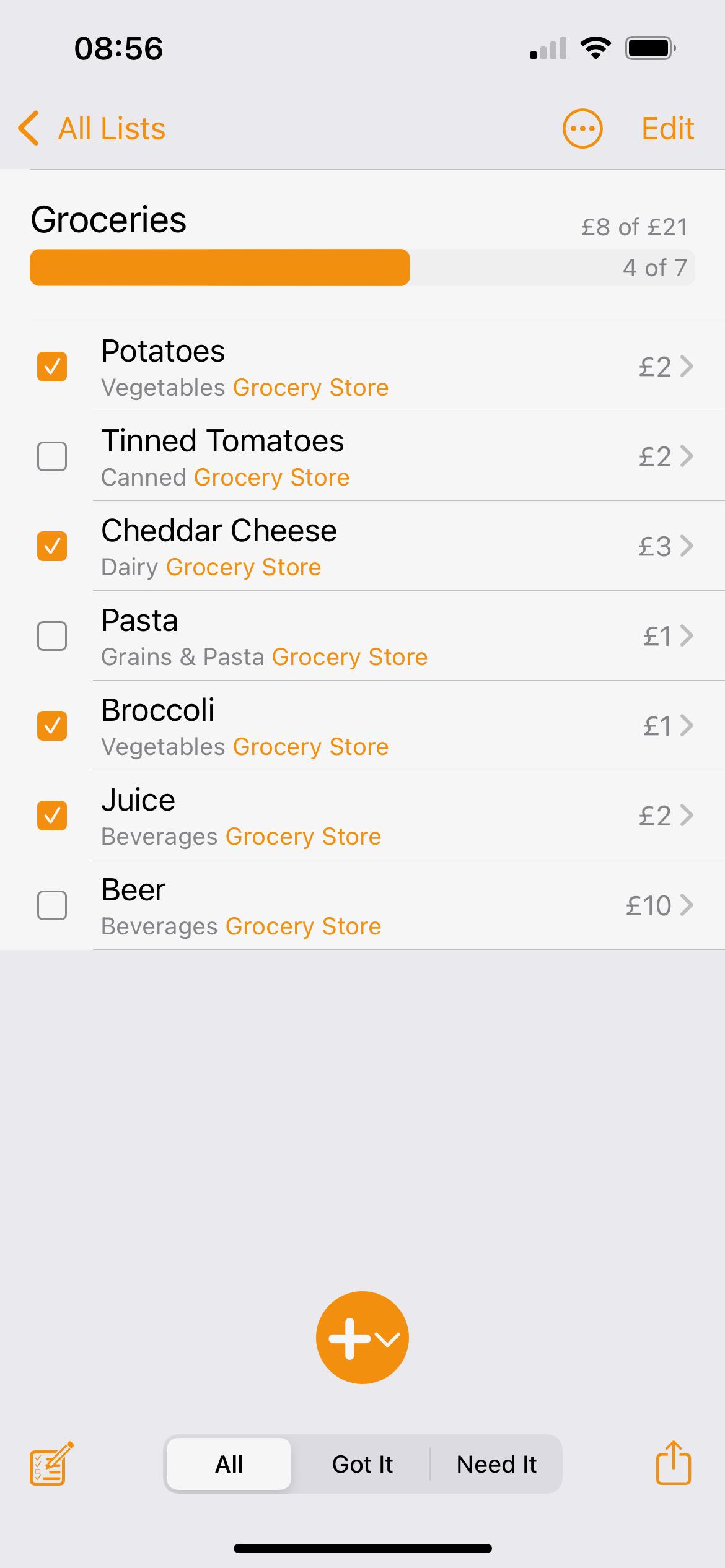
Task: Go back to All Lists
Action: click(92, 129)
